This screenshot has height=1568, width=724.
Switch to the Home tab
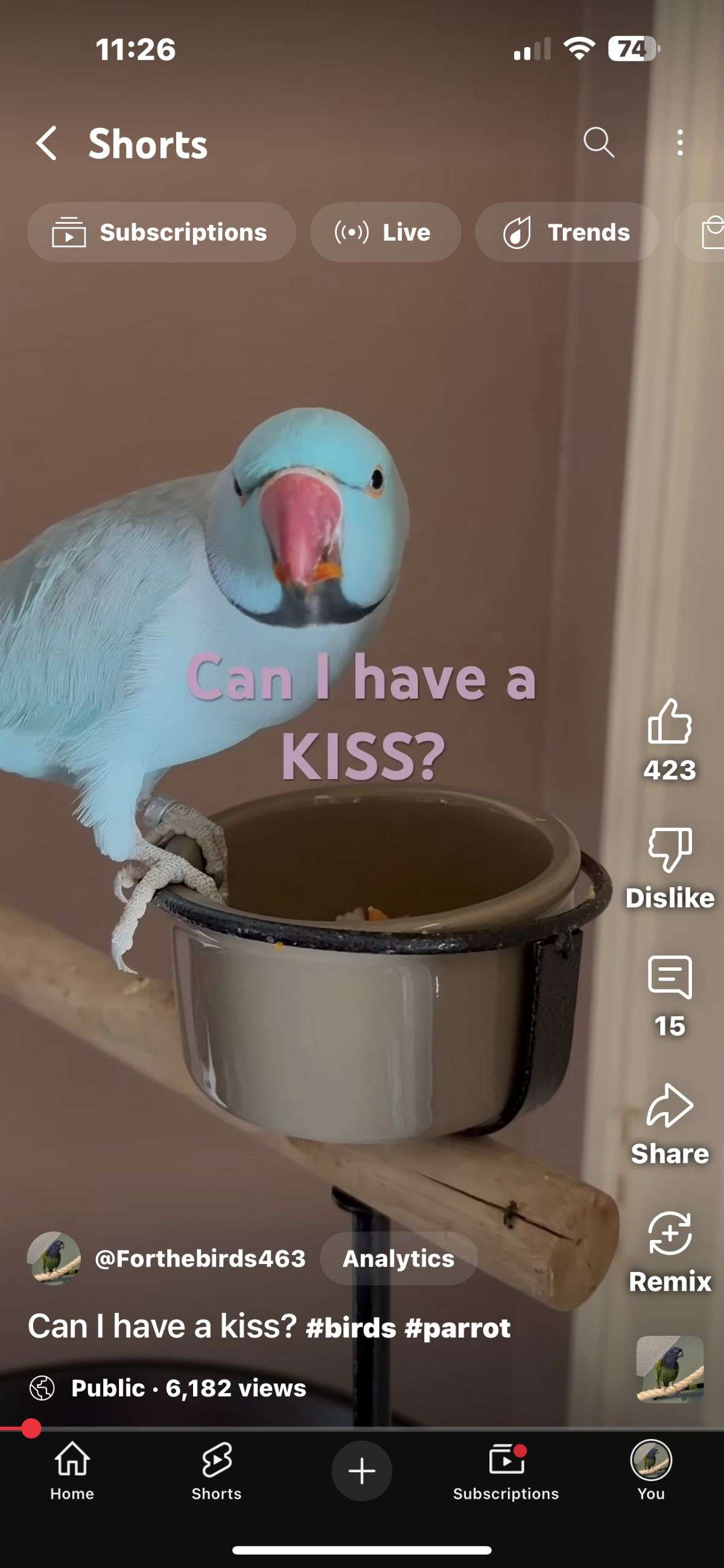(72, 1472)
